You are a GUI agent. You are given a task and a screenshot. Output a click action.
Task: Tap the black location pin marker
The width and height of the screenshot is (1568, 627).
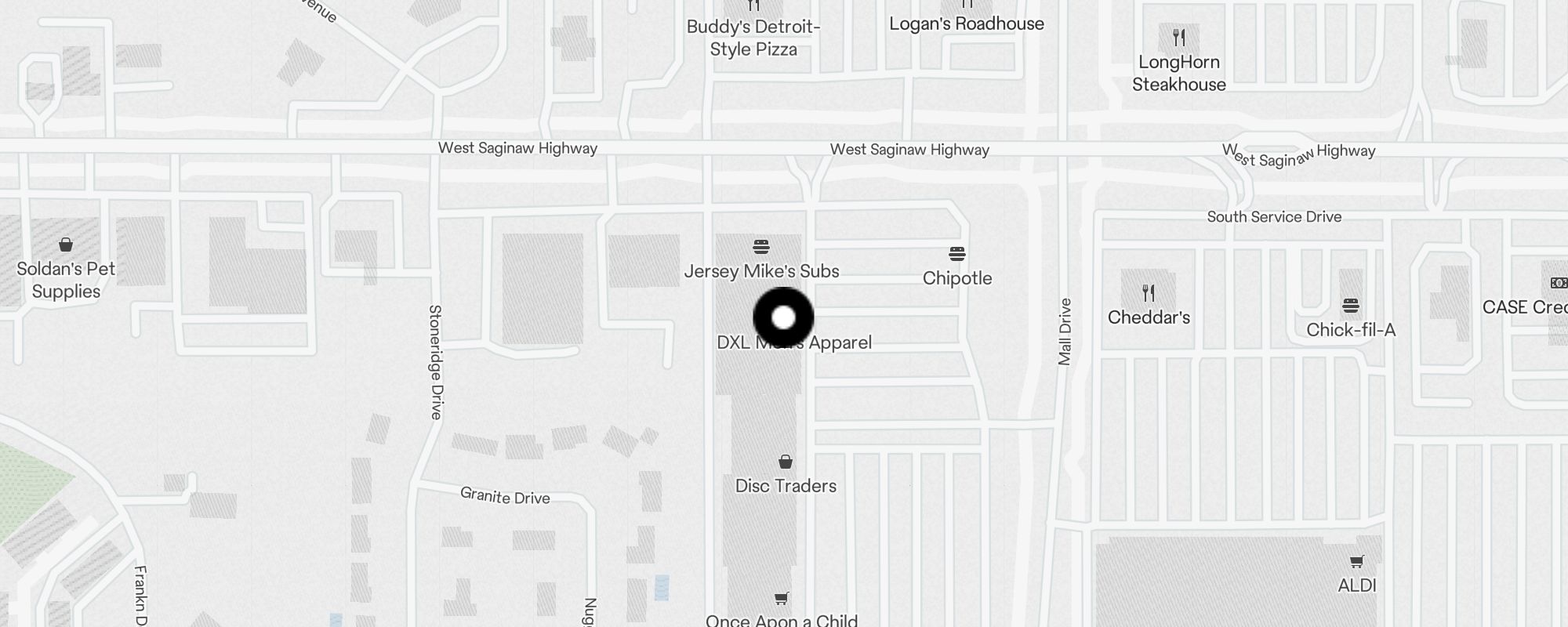click(783, 317)
